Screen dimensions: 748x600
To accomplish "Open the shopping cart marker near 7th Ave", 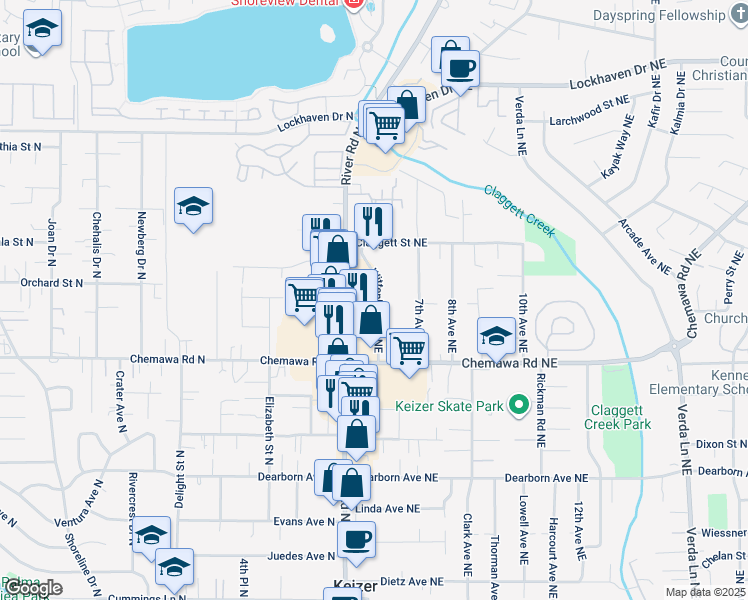I will coord(410,350).
